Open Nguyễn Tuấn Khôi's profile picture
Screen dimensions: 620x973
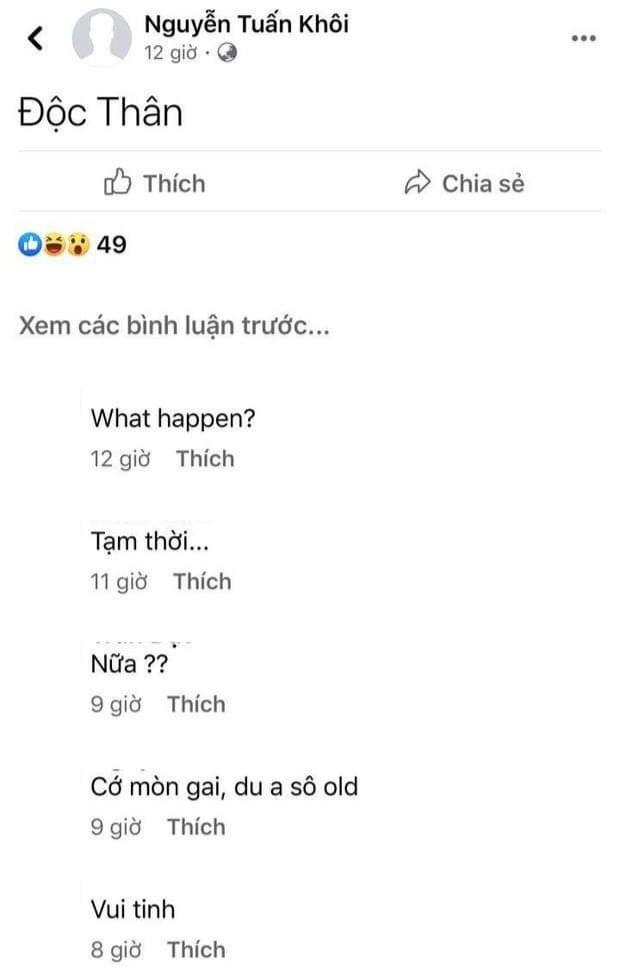pos(101,38)
